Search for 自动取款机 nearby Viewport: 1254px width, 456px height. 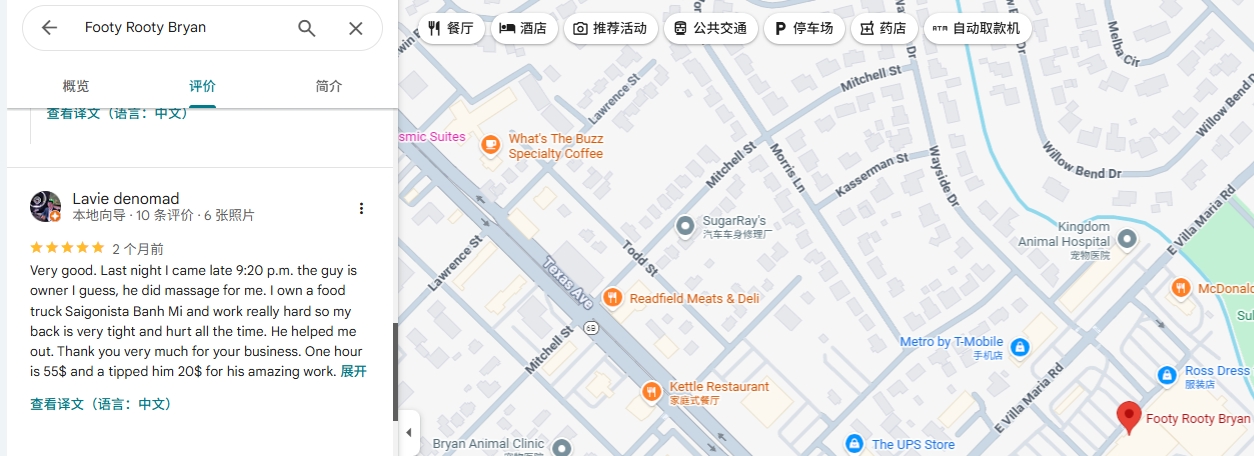(x=976, y=28)
